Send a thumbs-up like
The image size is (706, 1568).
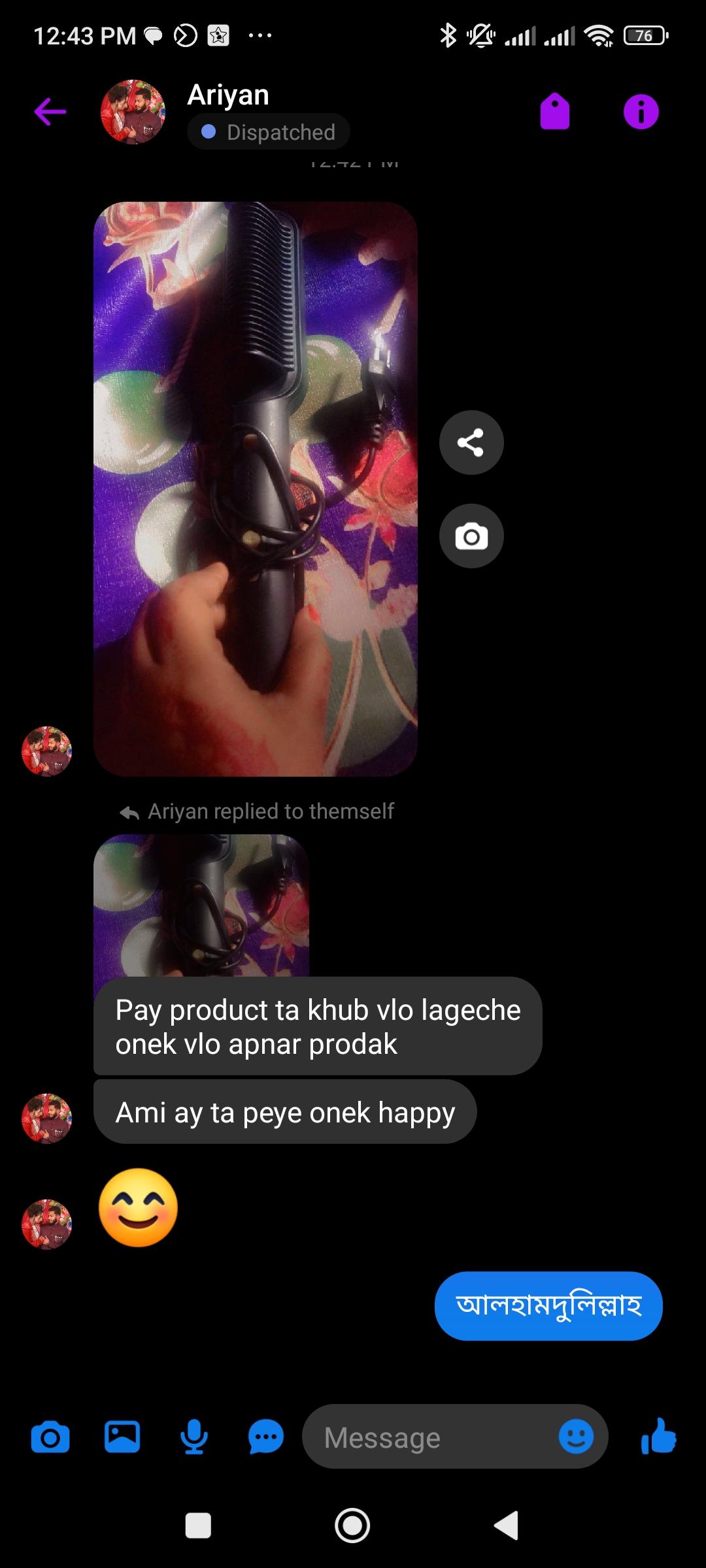pos(658,1437)
